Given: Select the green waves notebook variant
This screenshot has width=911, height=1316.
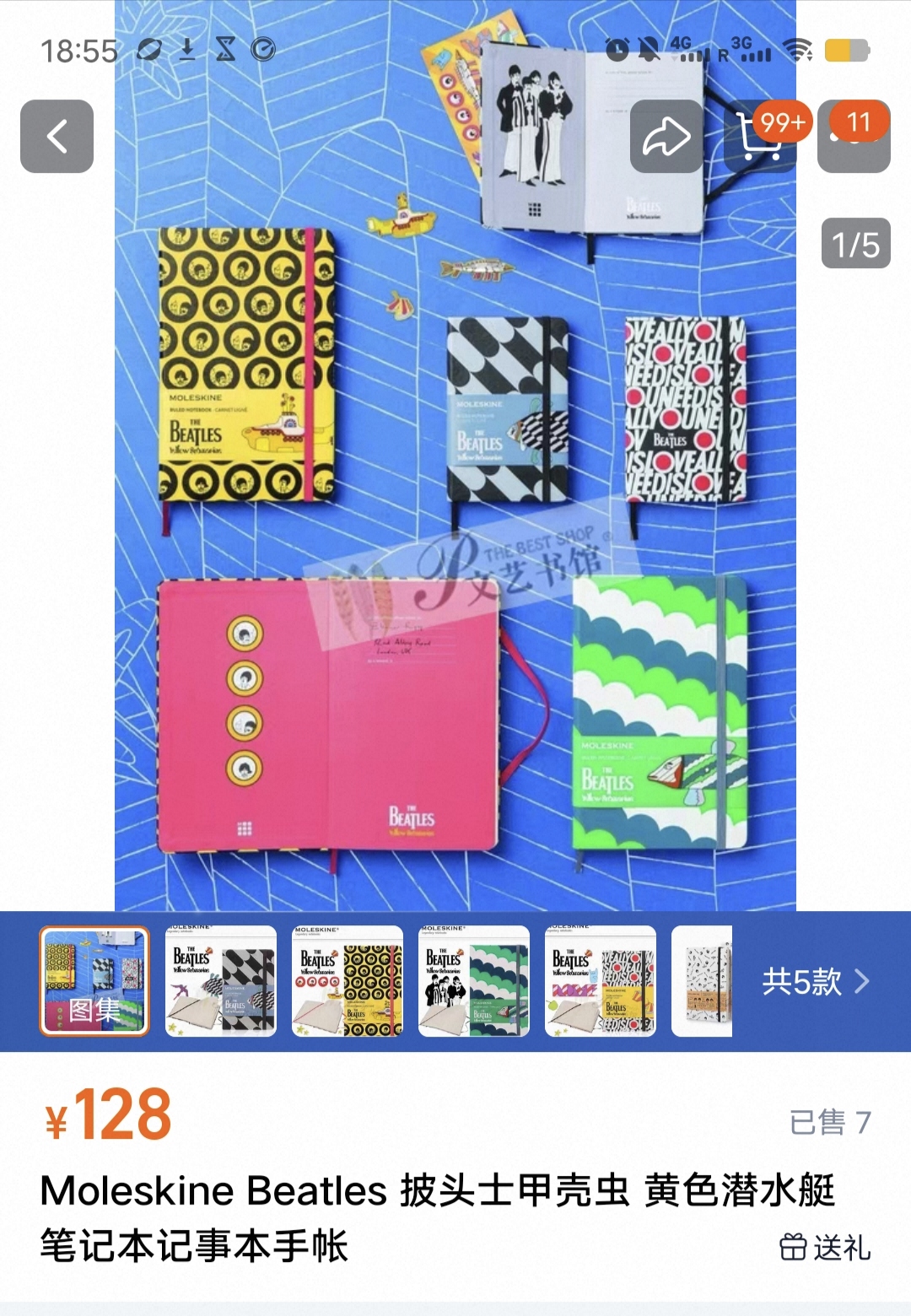Looking at the screenshot, I should [474, 981].
